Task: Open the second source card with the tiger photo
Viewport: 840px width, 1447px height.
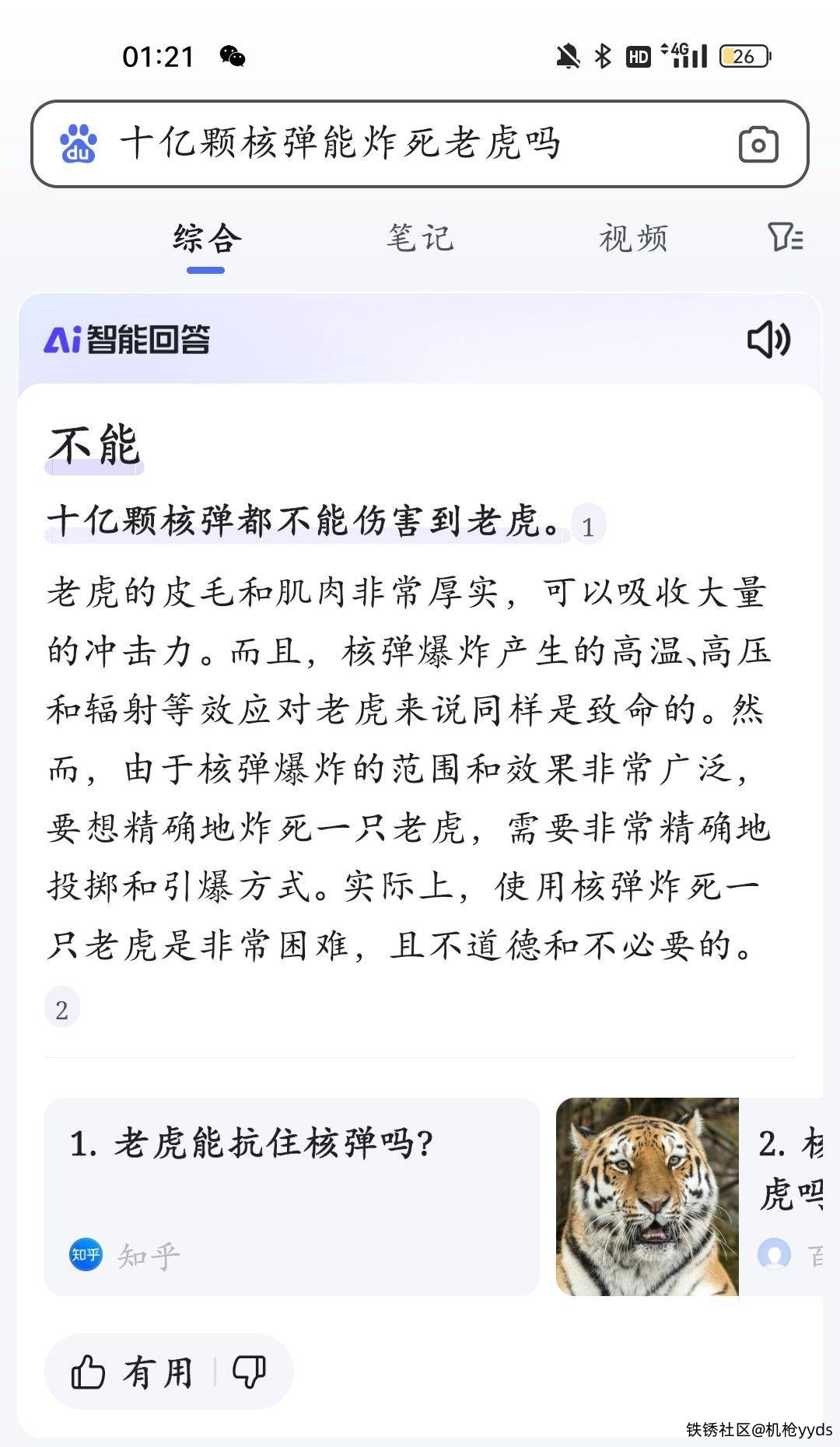Action: click(x=688, y=1196)
